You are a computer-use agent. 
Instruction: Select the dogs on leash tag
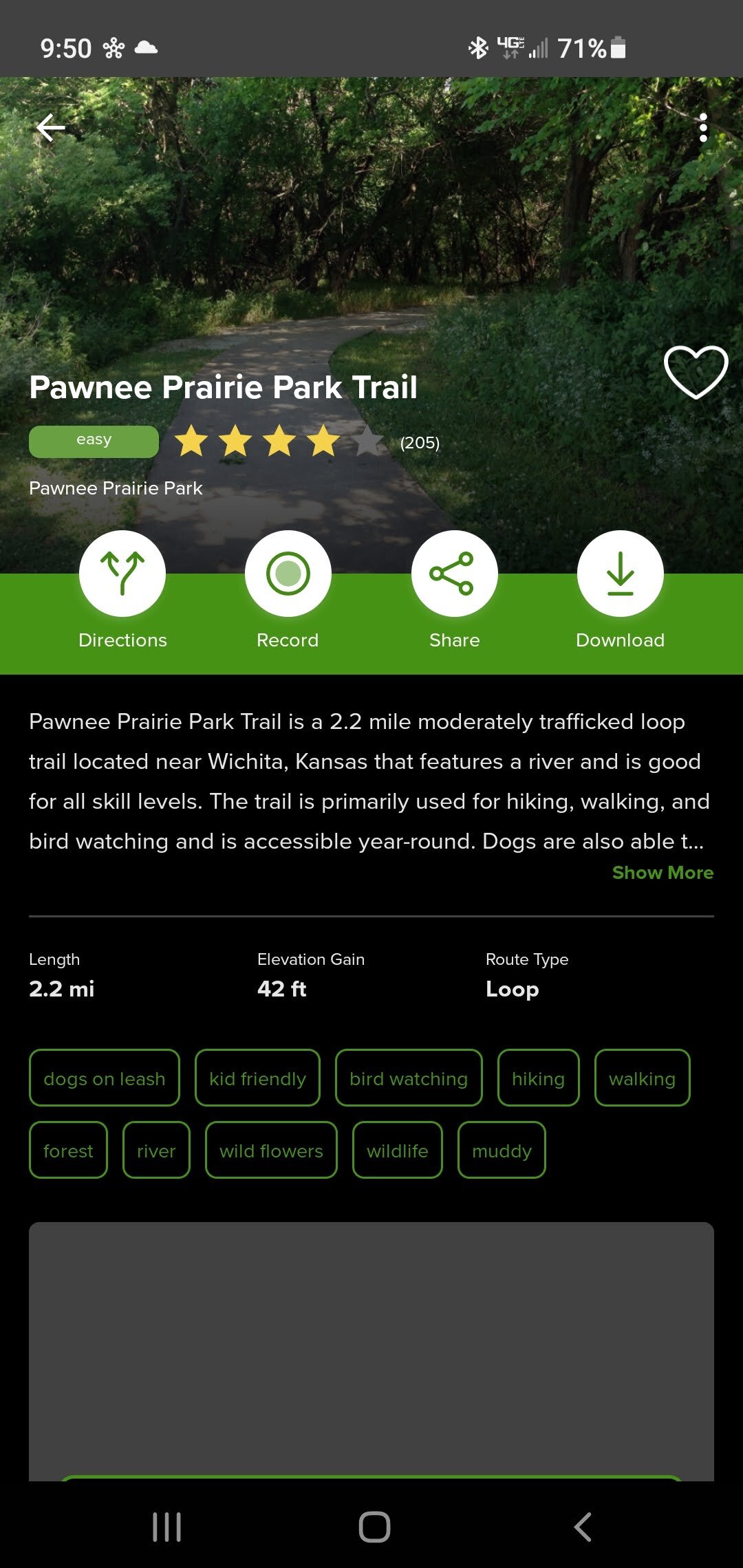click(x=105, y=1078)
